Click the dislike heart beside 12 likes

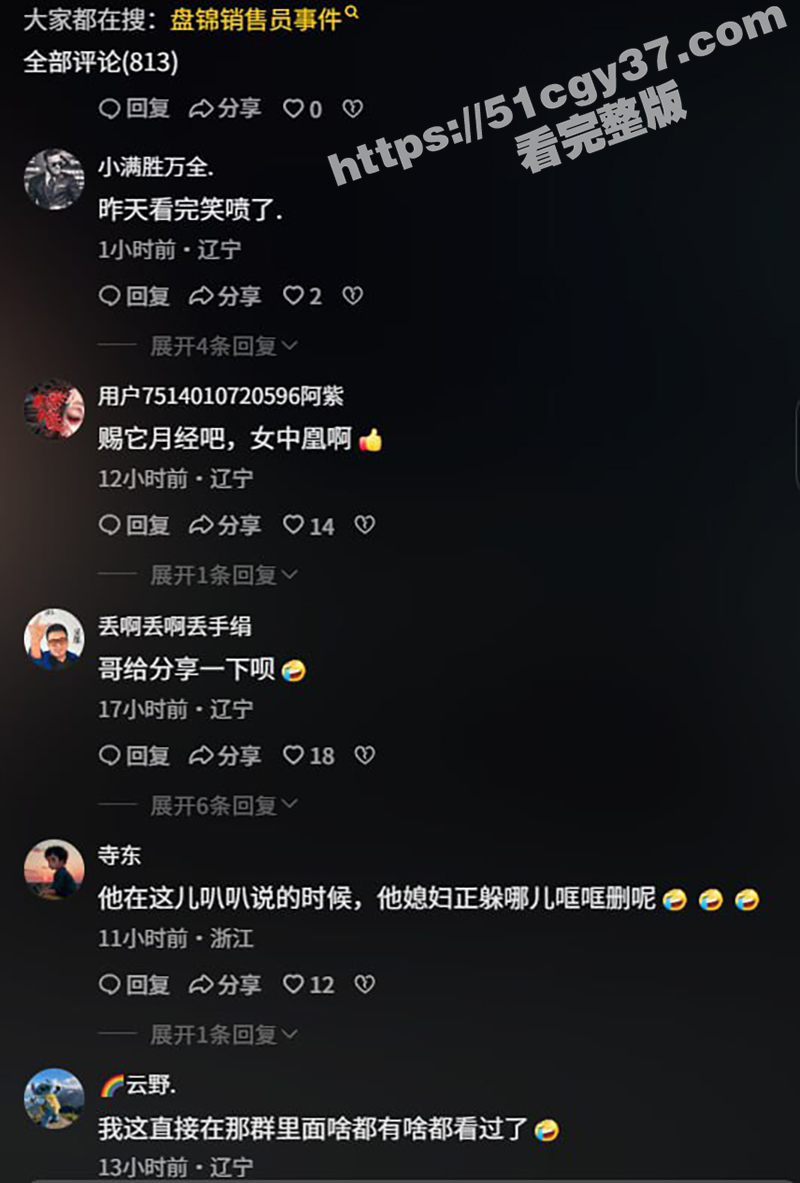tap(366, 985)
